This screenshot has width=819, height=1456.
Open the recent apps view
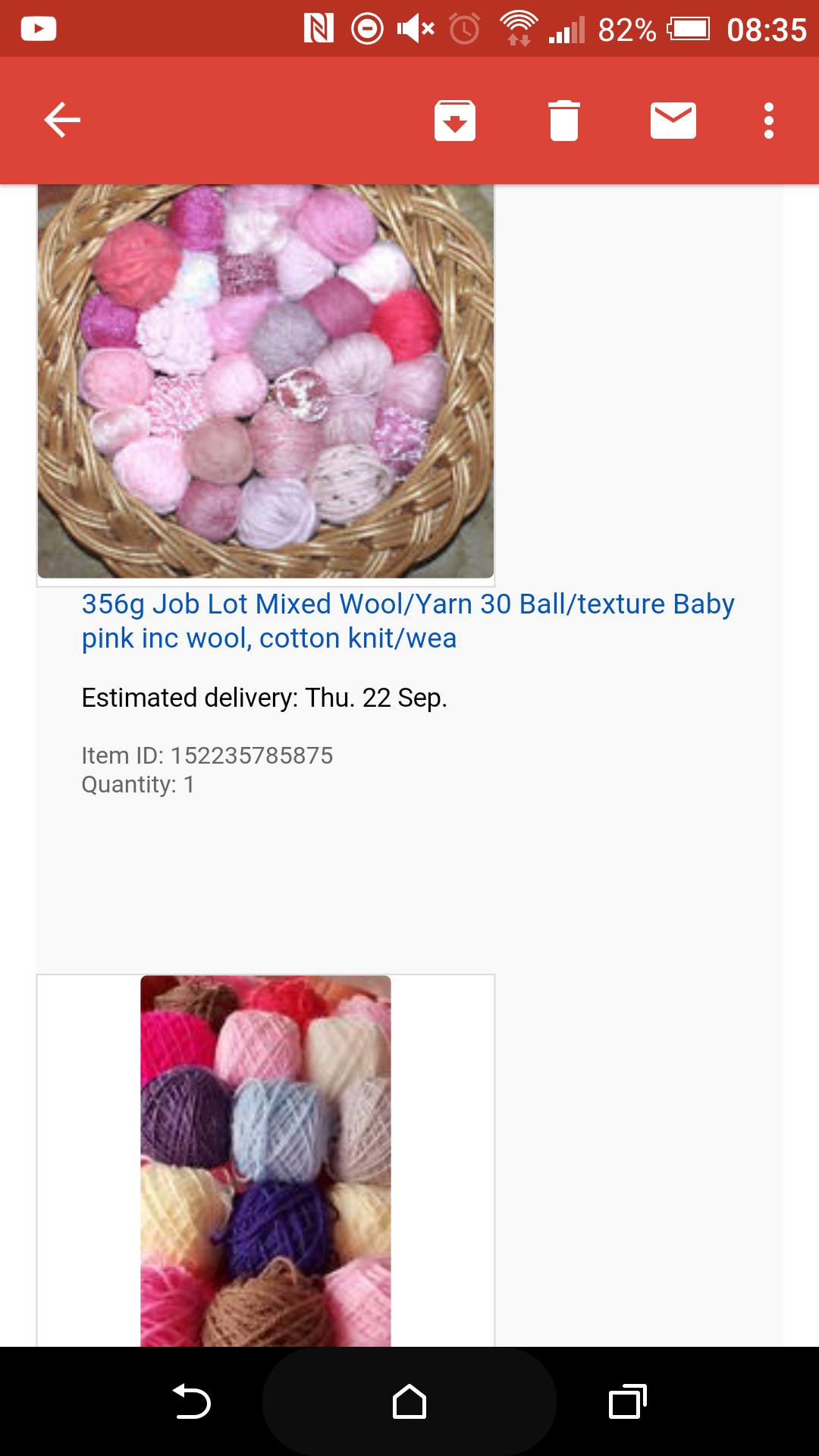point(627,1401)
